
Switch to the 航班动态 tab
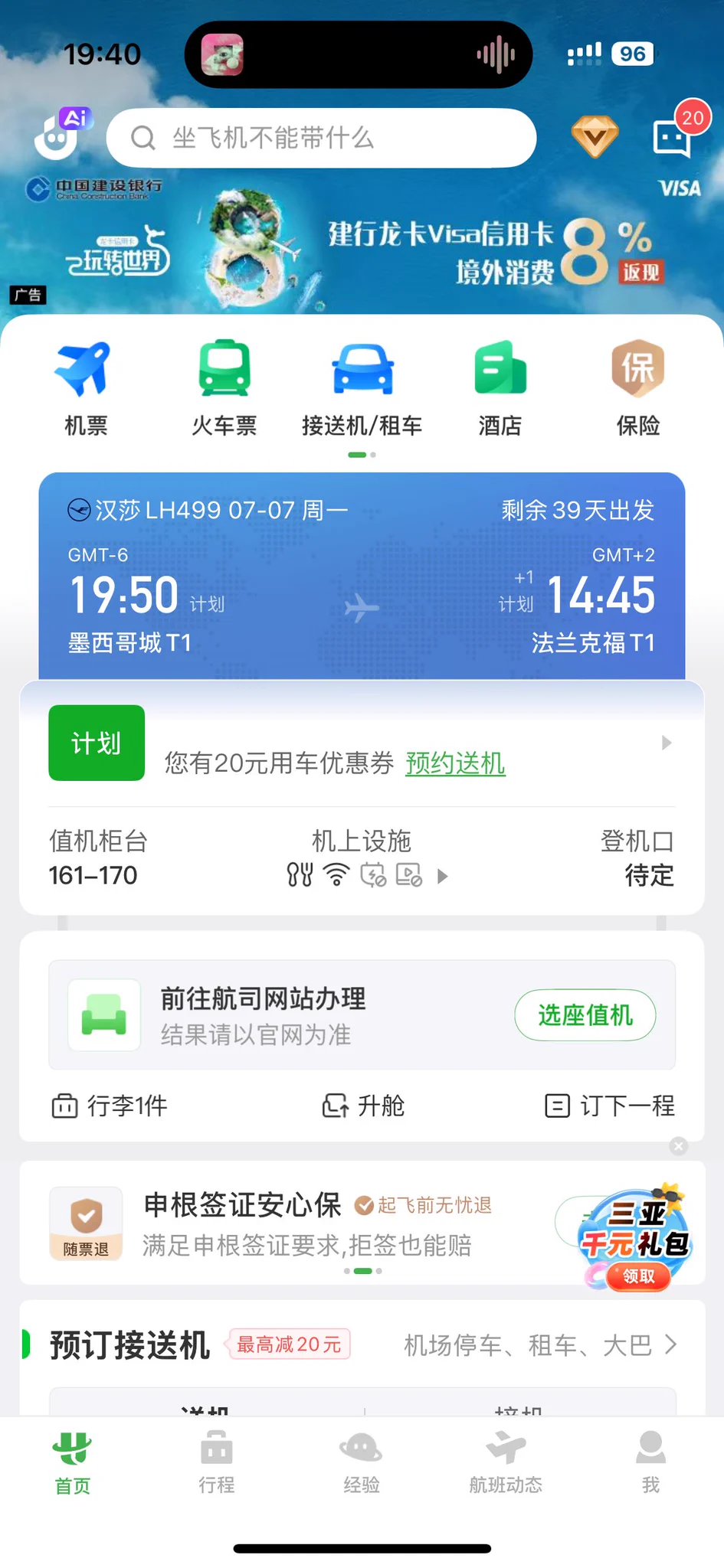click(x=506, y=1463)
